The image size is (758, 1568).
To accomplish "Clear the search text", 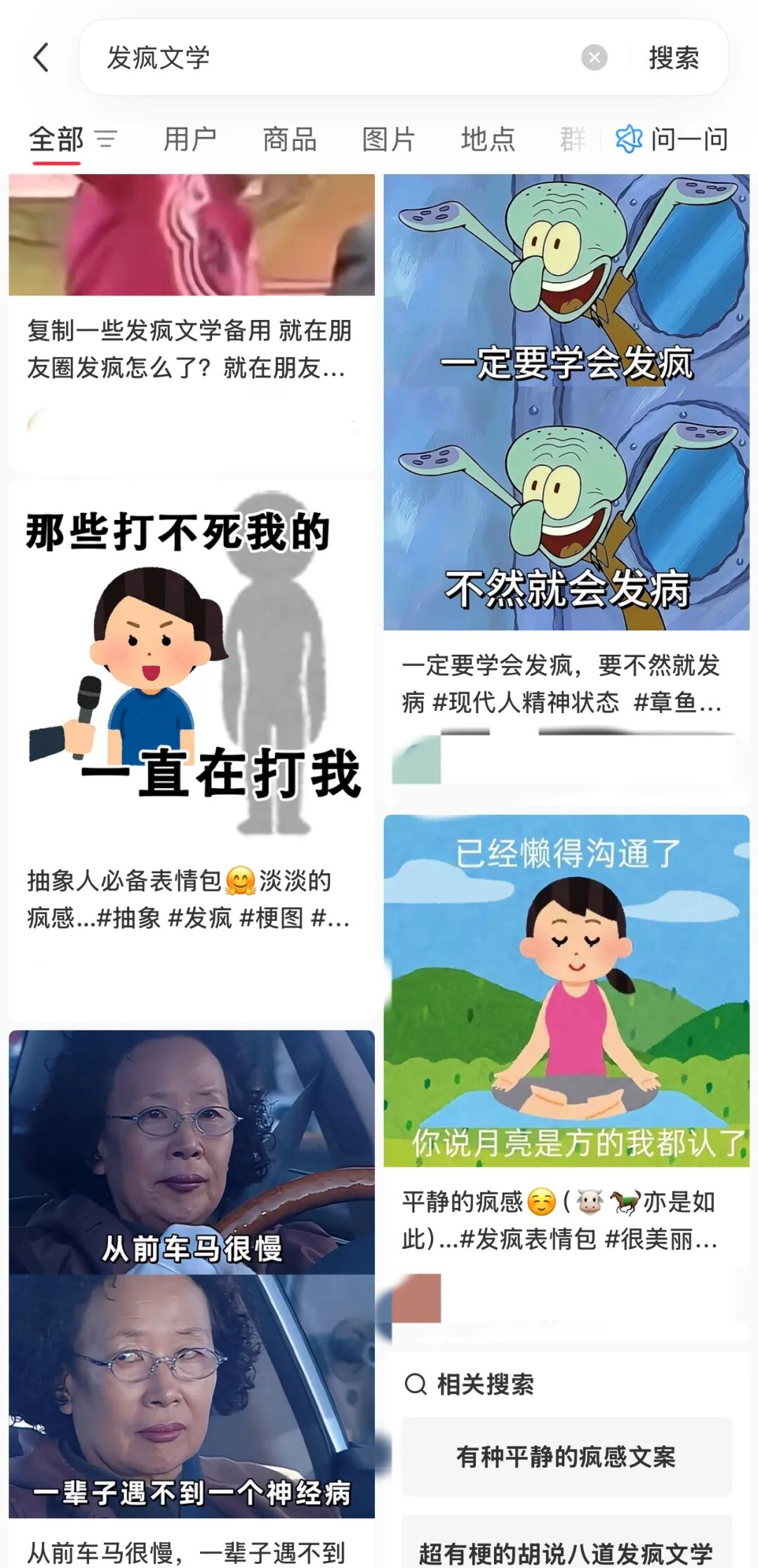I will tap(594, 58).
